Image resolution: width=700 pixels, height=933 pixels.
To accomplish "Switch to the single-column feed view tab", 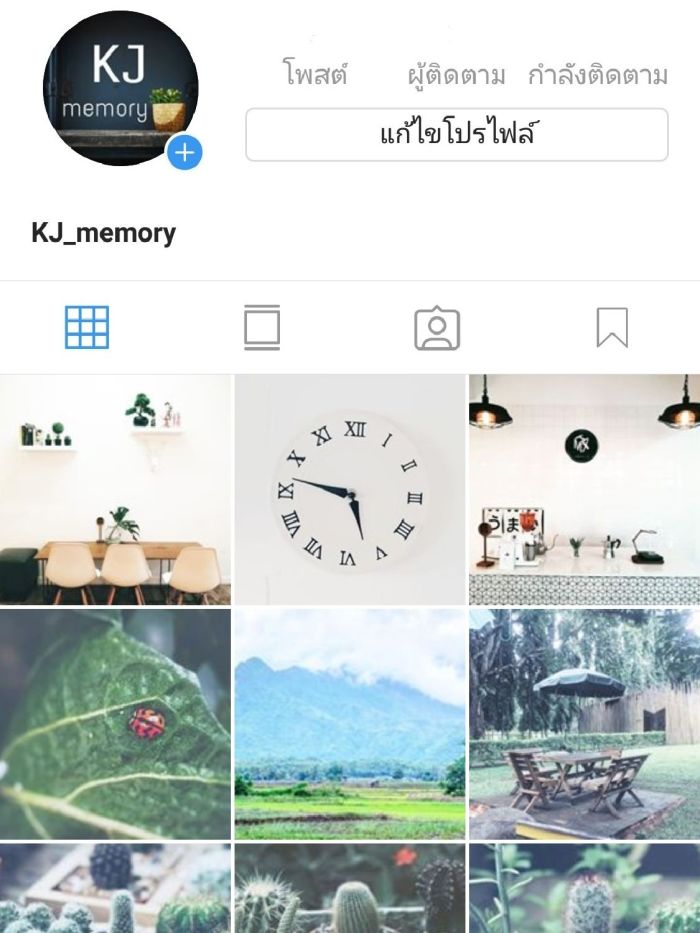I will pyautogui.click(x=262, y=327).
